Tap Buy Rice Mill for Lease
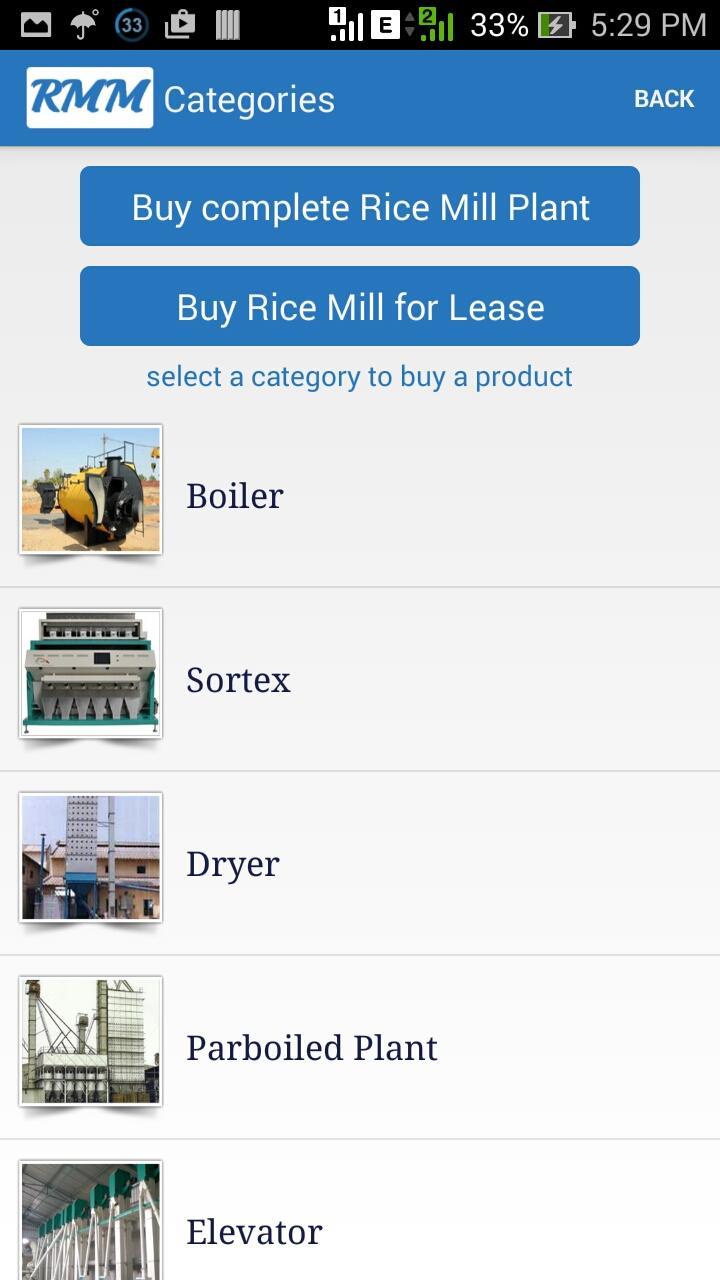 (x=360, y=306)
